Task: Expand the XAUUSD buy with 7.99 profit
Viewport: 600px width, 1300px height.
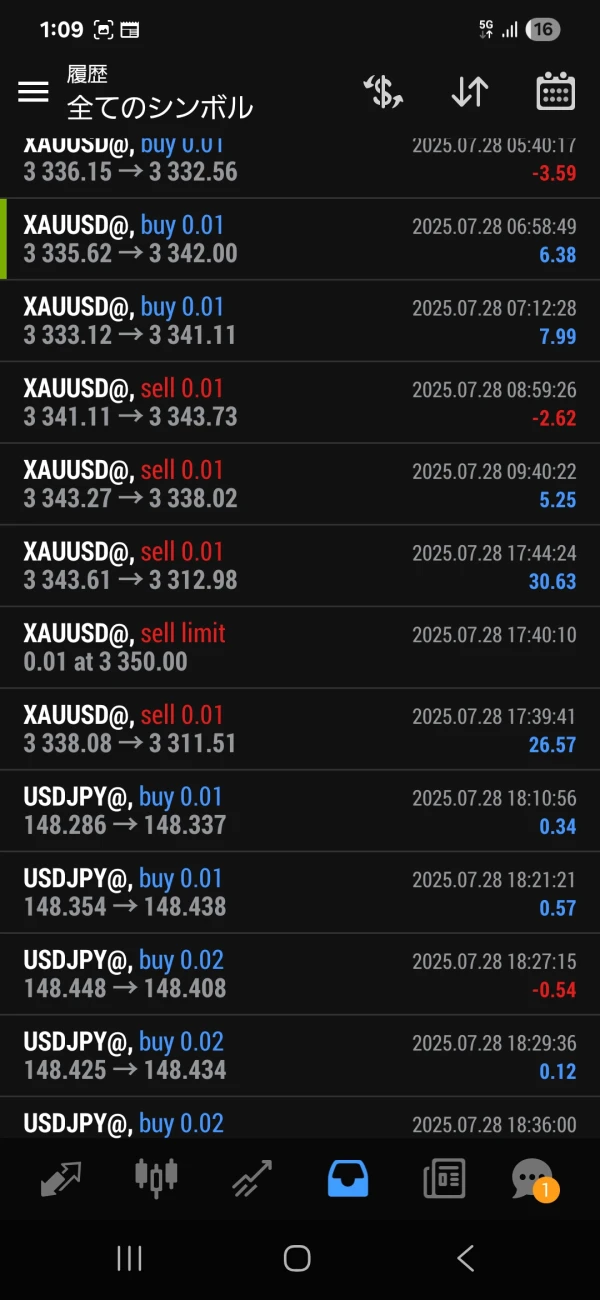Action: click(300, 321)
